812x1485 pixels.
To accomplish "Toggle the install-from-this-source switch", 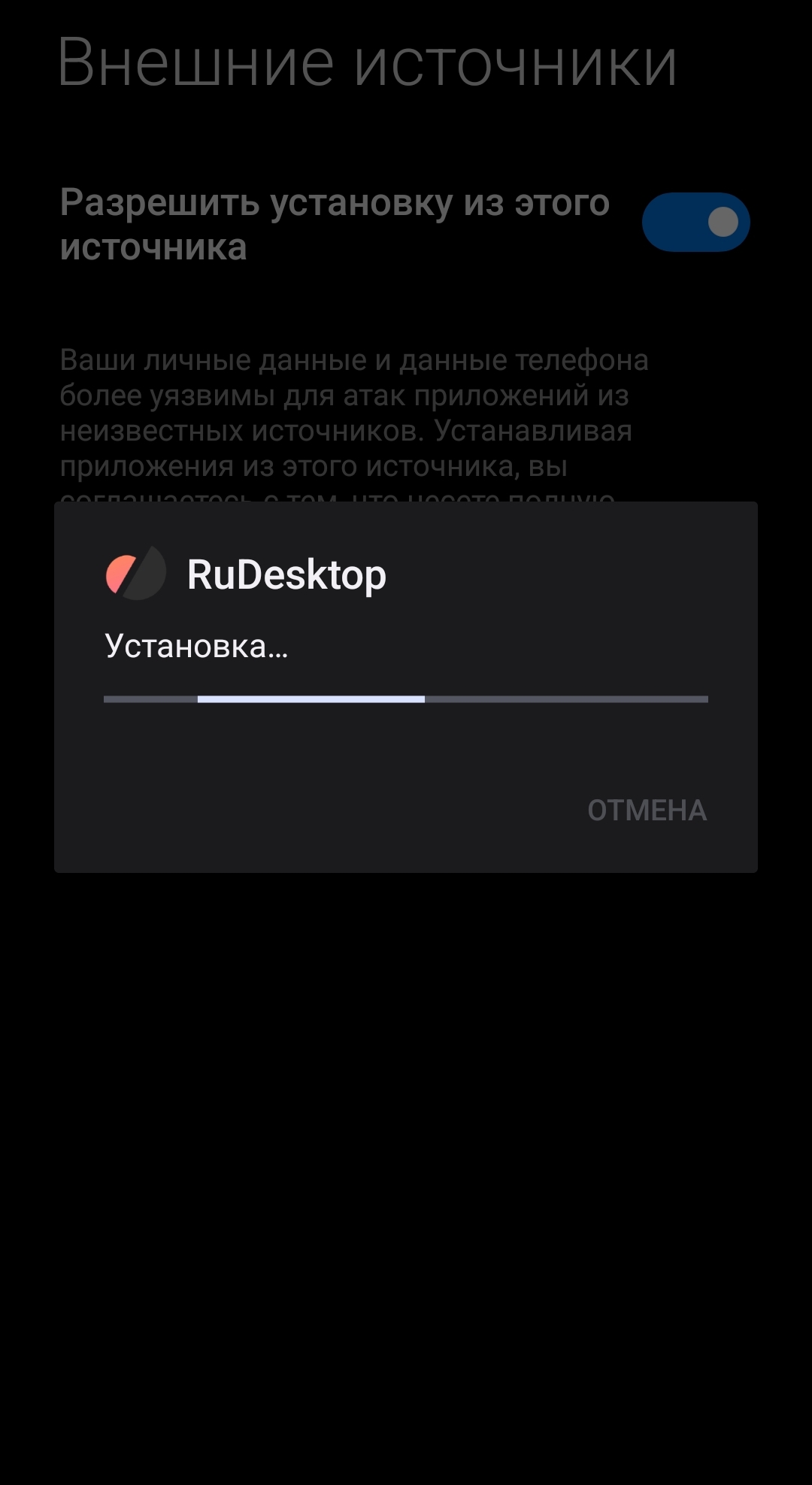I will click(695, 222).
